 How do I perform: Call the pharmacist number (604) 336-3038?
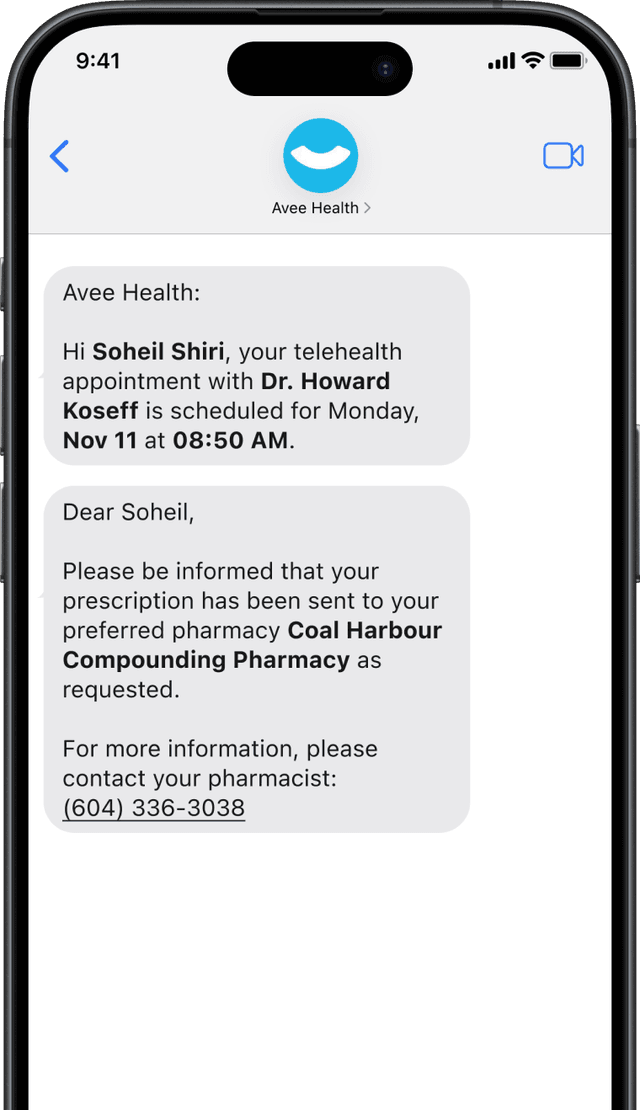click(154, 807)
